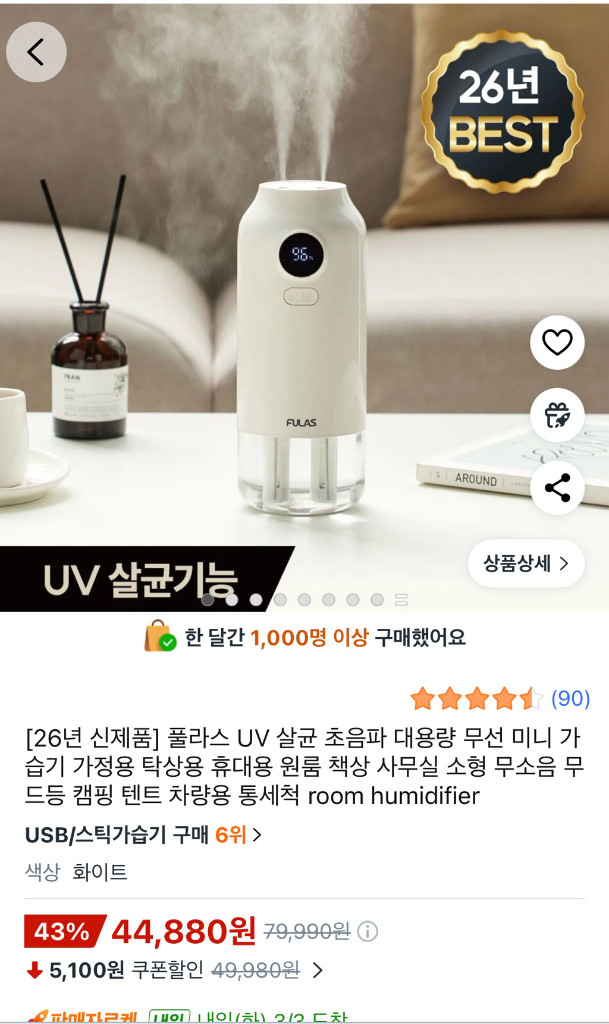The width and height of the screenshot is (609, 1024).
Task: Go back with the arrow button
Action: (x=36, y=52)
